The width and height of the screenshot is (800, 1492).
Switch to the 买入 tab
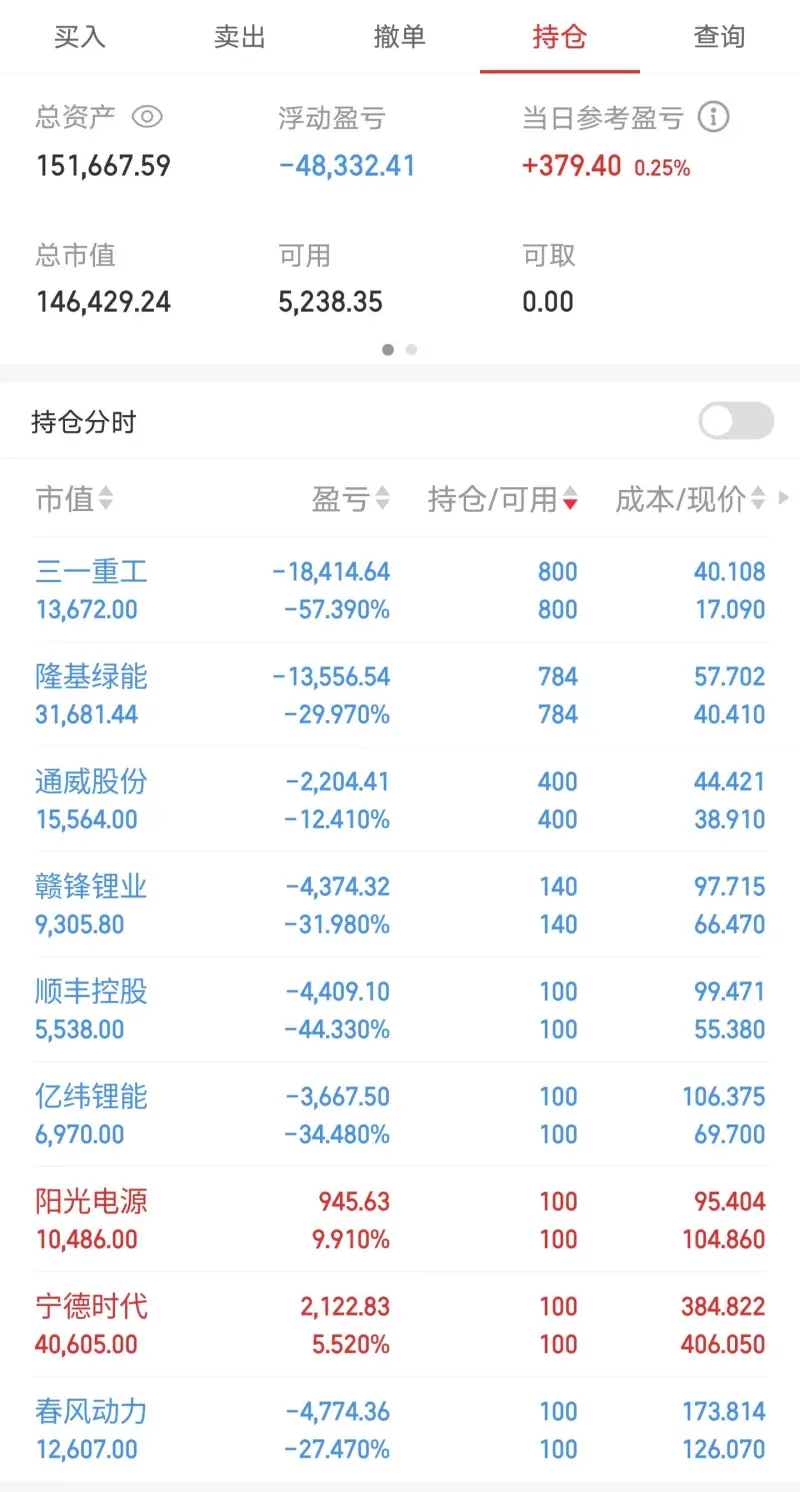(x=80, y=37)
